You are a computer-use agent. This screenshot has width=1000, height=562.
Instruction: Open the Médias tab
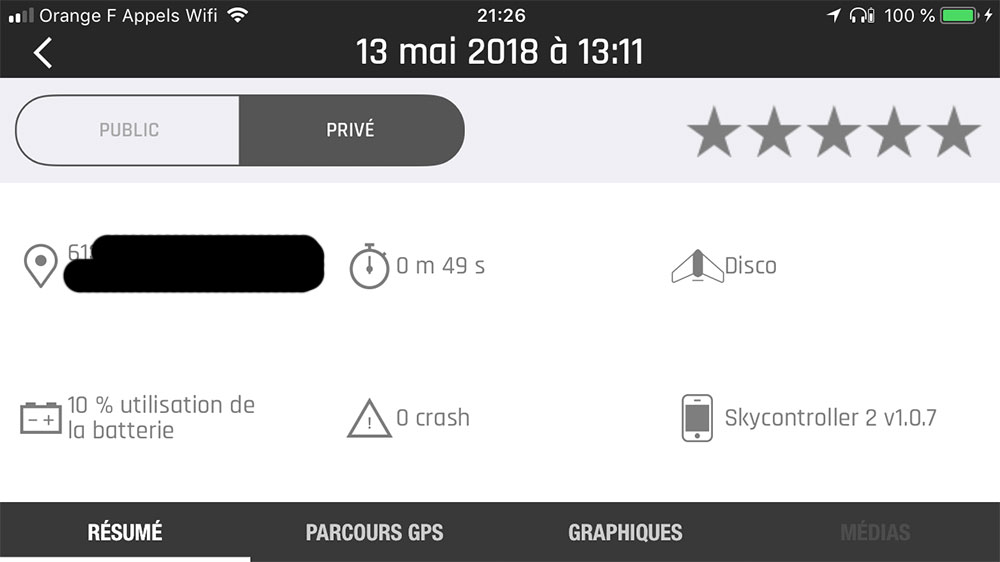(875, 532)
